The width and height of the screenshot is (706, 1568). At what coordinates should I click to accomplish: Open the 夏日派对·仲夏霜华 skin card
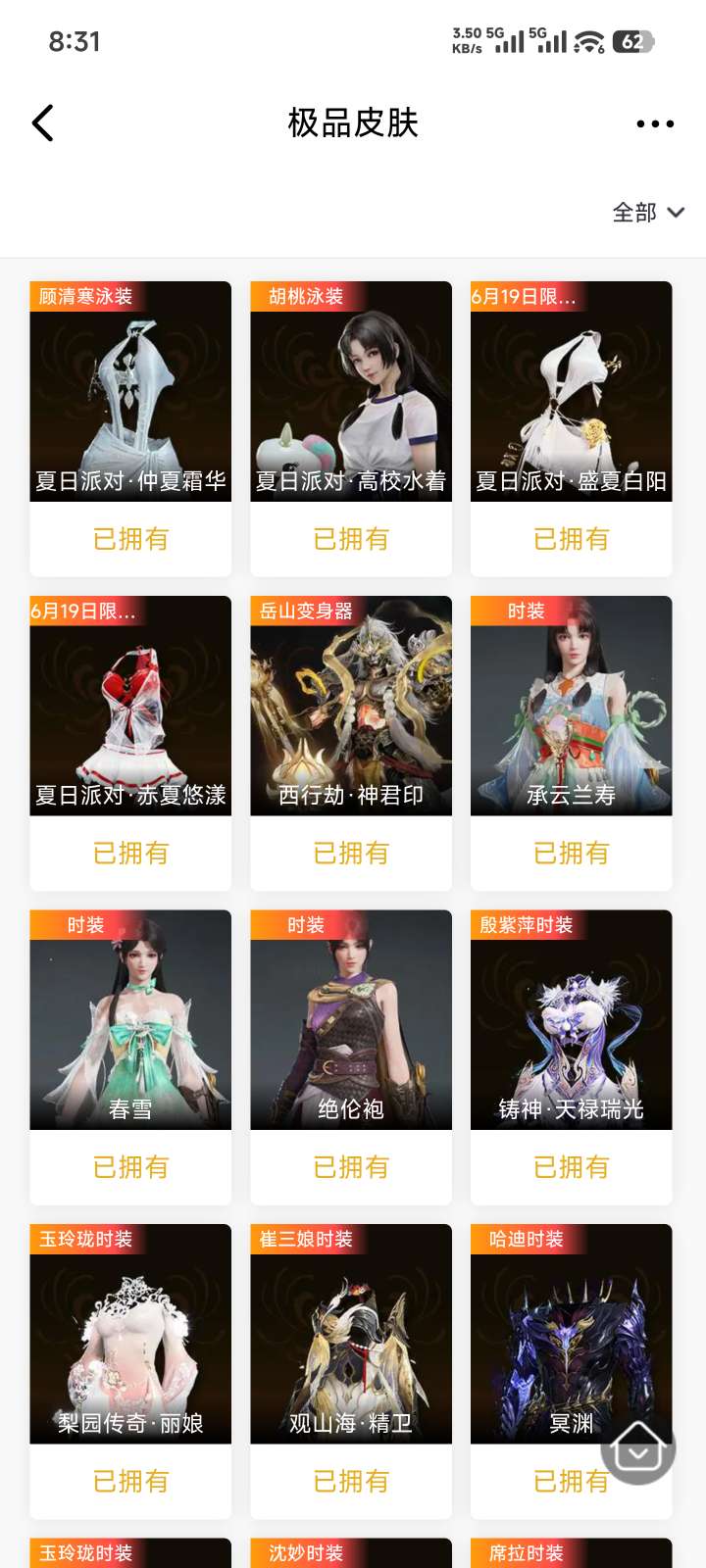pos(130,429)
